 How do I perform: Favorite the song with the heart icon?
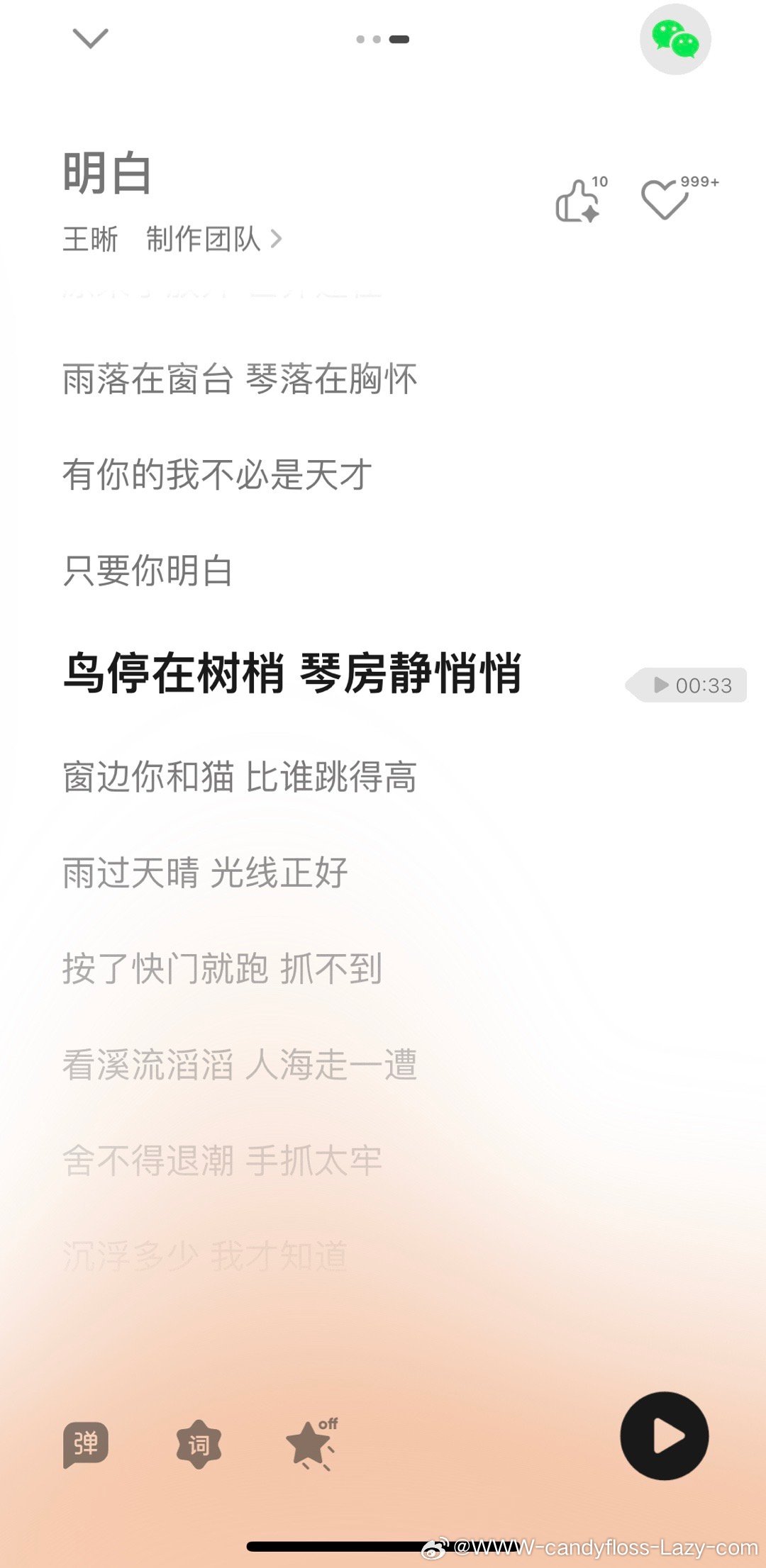[664, 200]
